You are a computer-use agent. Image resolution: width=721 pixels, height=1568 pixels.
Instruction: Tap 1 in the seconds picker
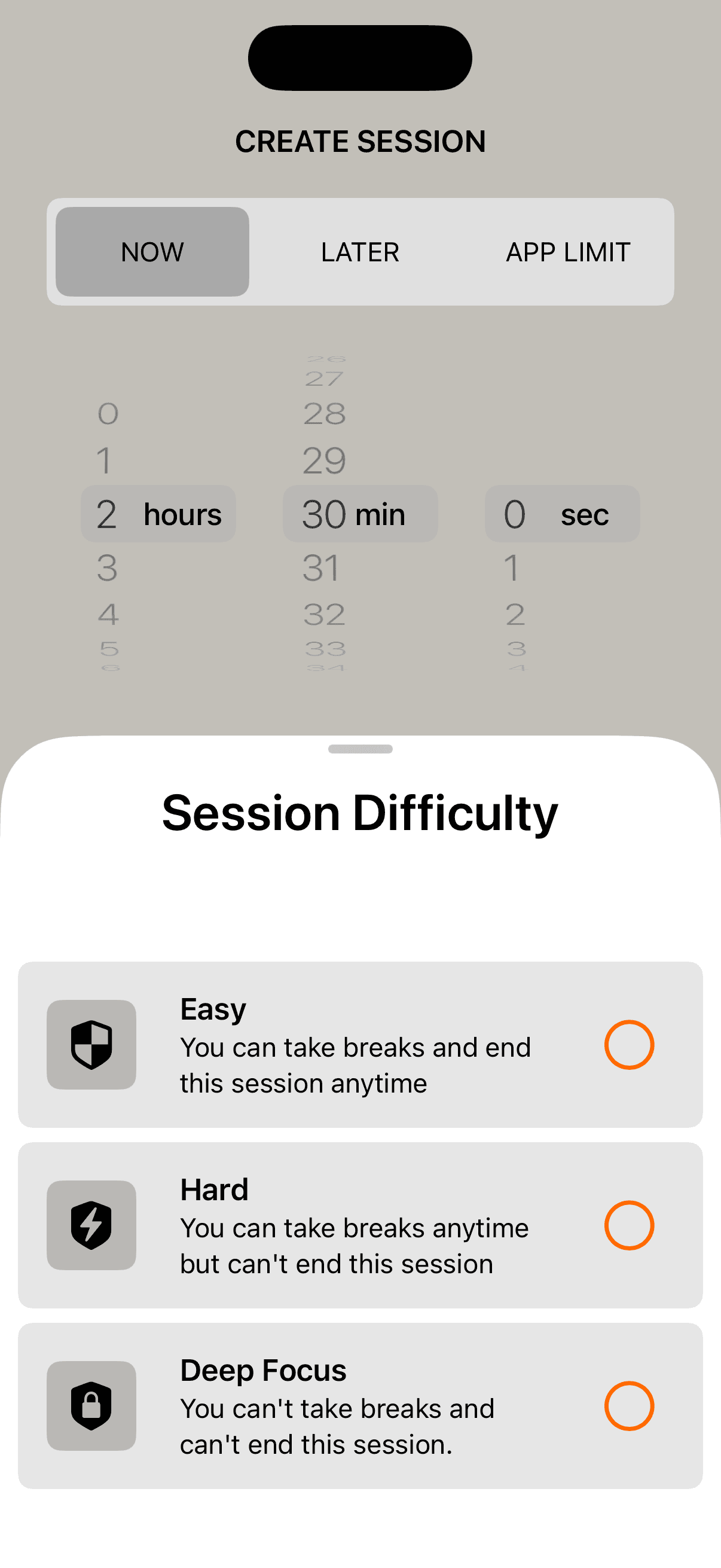512,568
